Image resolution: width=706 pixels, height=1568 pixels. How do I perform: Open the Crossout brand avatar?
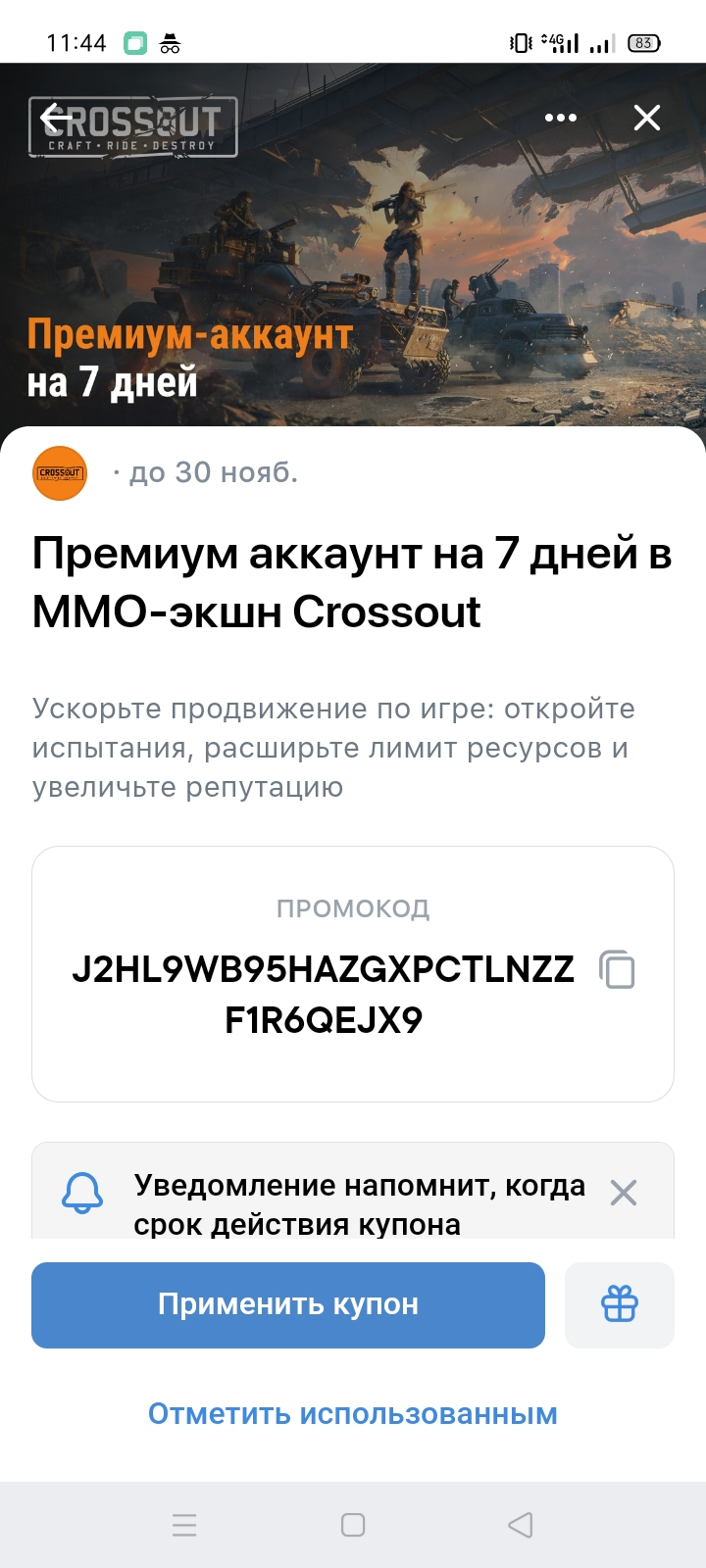[x=60, y=473]
